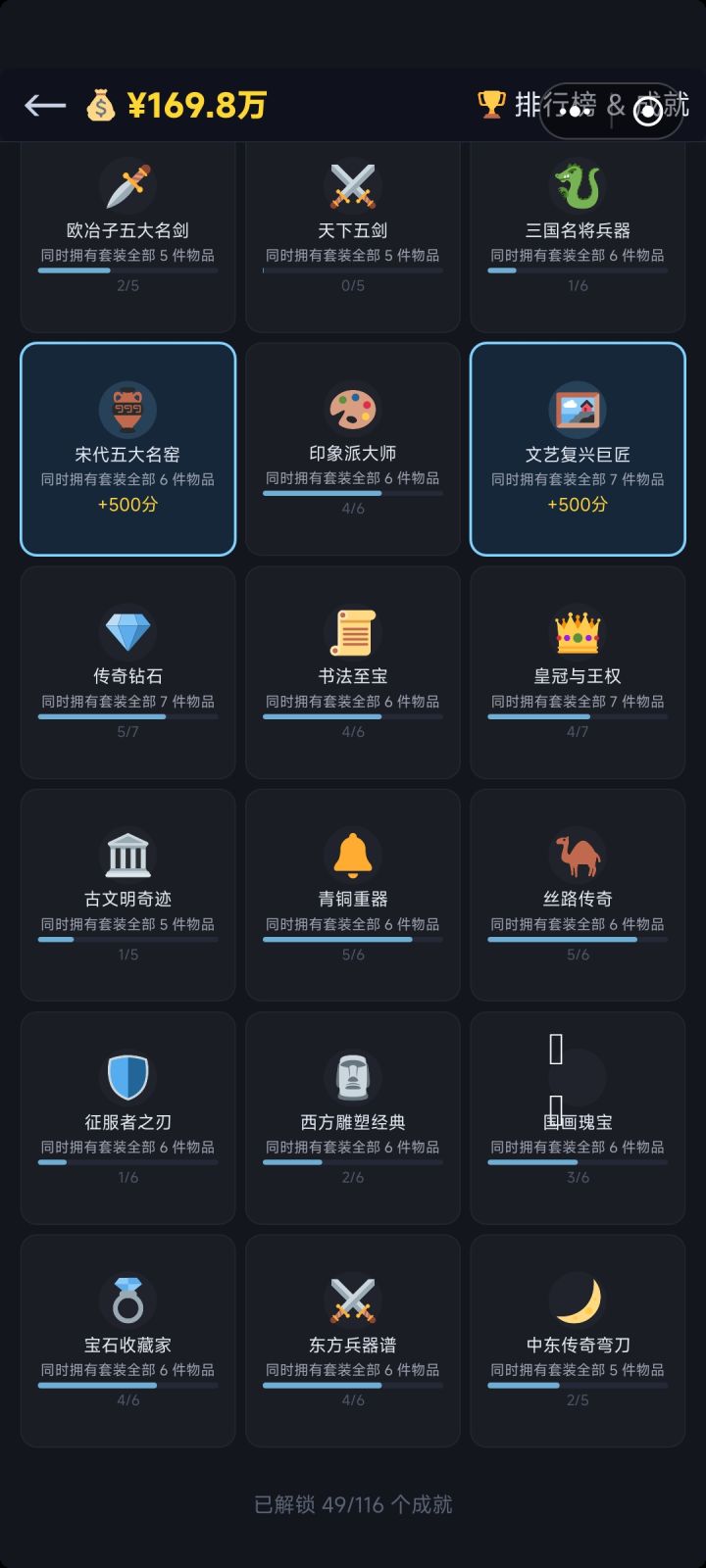Select the diamond icon for 传奇钻石
706x1568 pixels.
pyautogui.click(x=127, y=633)
